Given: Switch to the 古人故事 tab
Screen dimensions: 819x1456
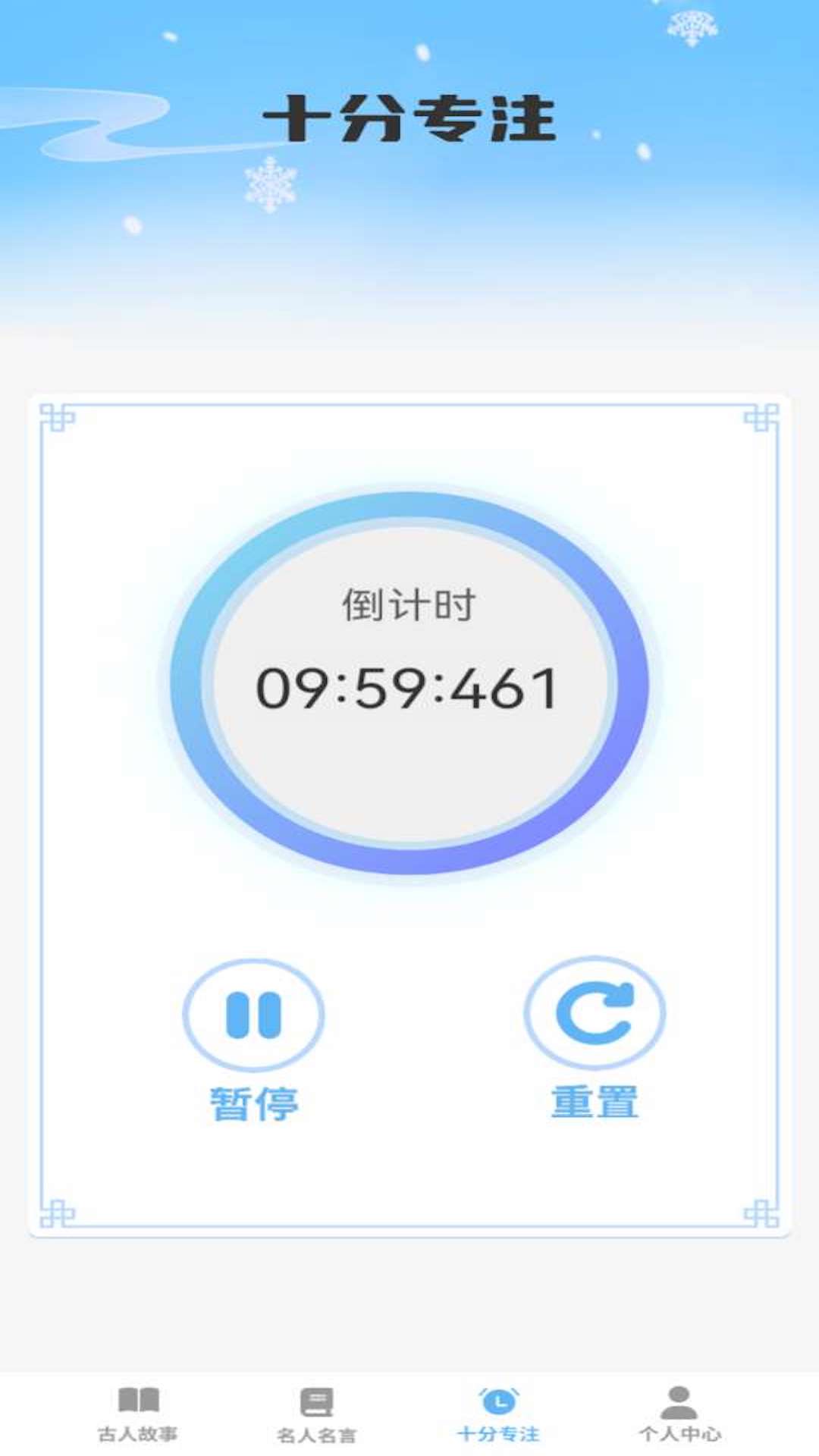Looking at the screenshot, I should point(138,1414).
